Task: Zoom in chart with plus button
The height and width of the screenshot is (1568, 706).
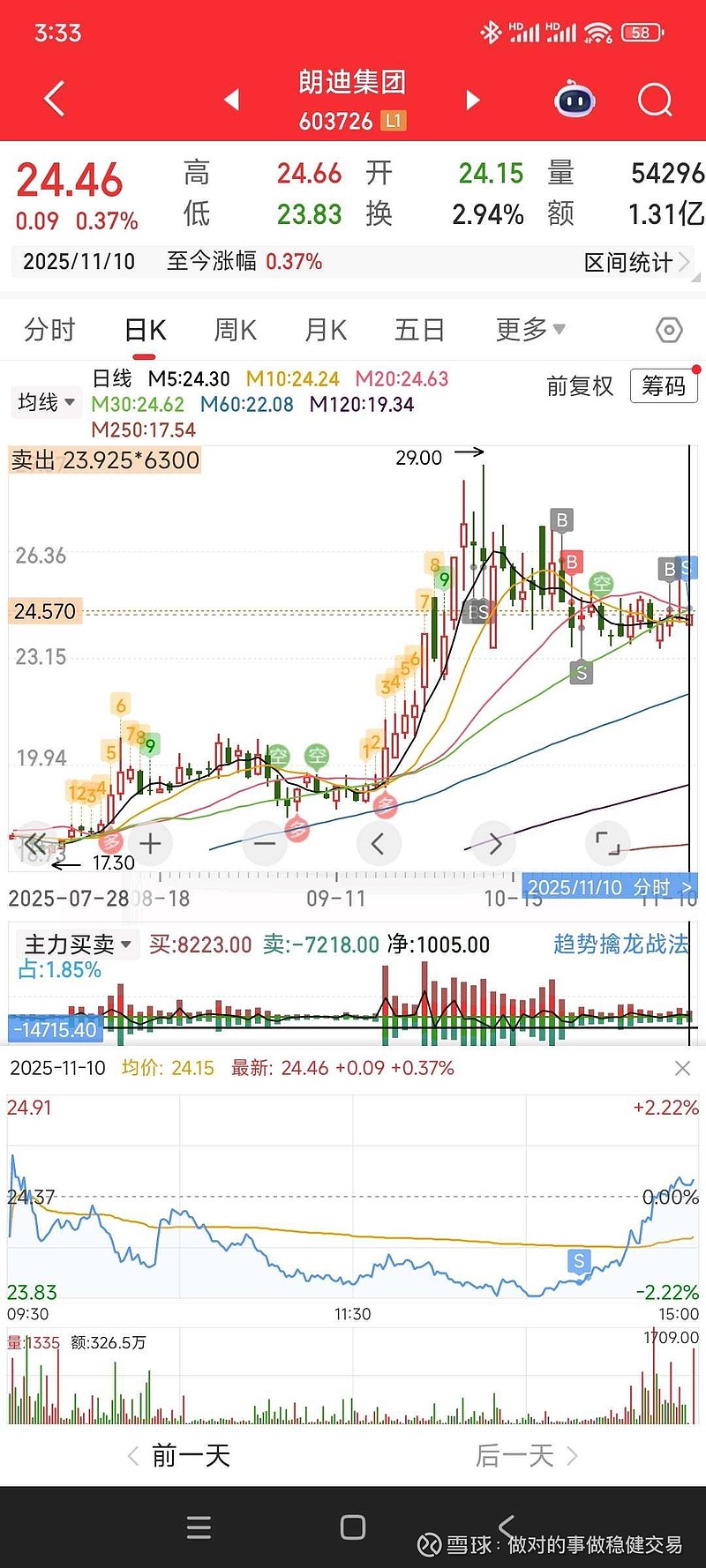Action: tap(150, 844)
